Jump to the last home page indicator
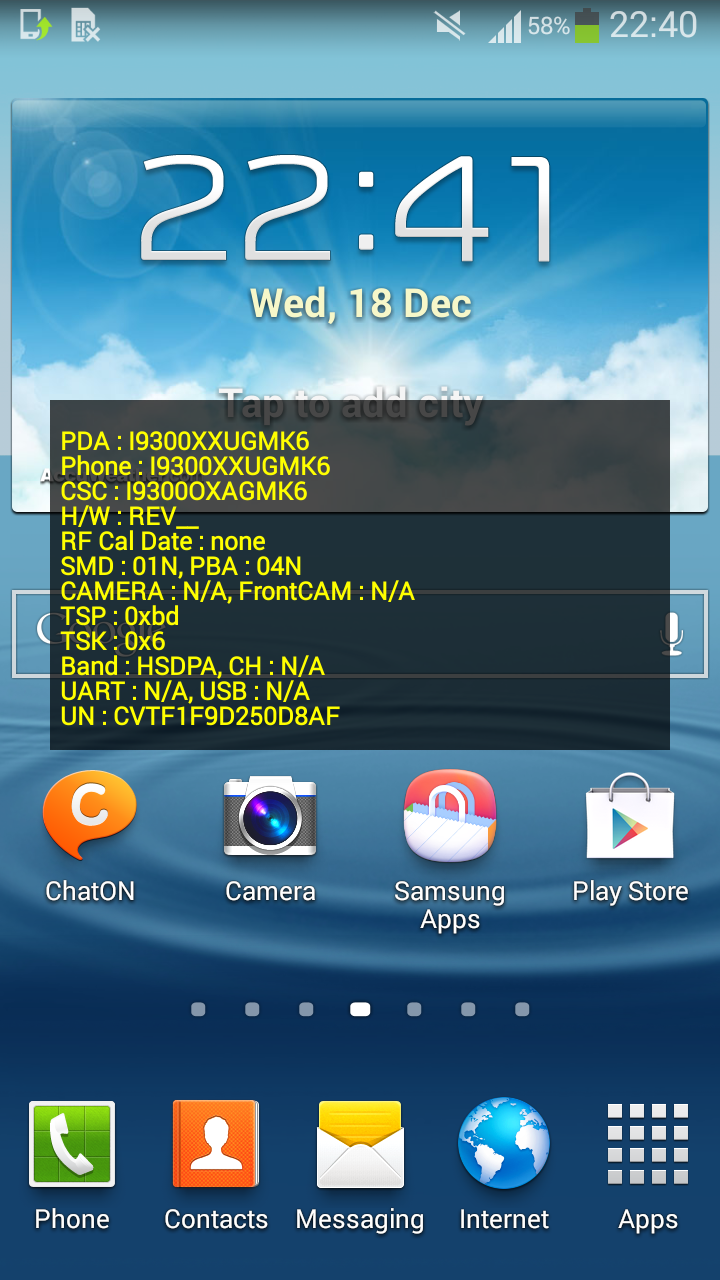720x1280 pixels. (522, 1010)
